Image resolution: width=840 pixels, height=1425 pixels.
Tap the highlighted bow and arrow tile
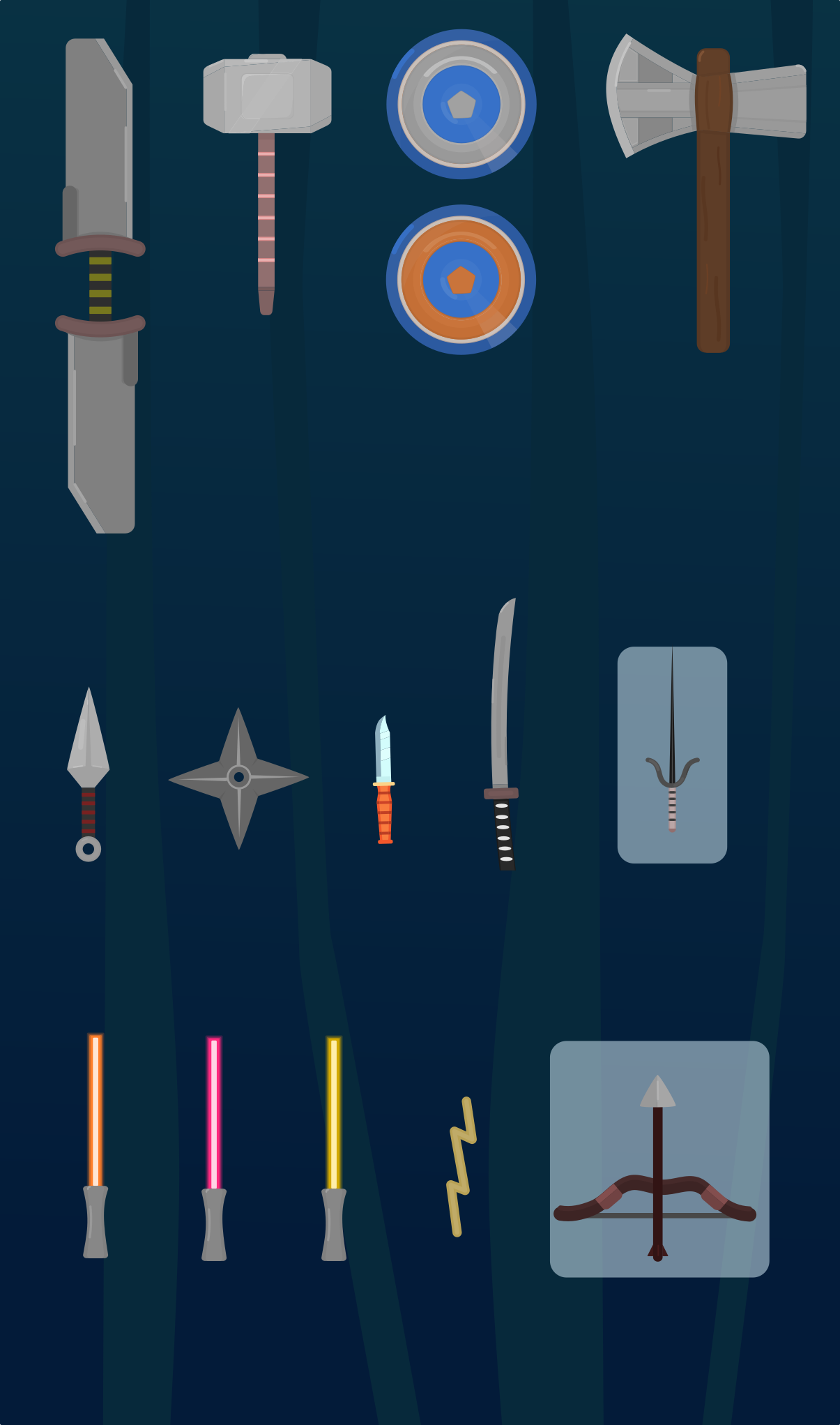659,1159
